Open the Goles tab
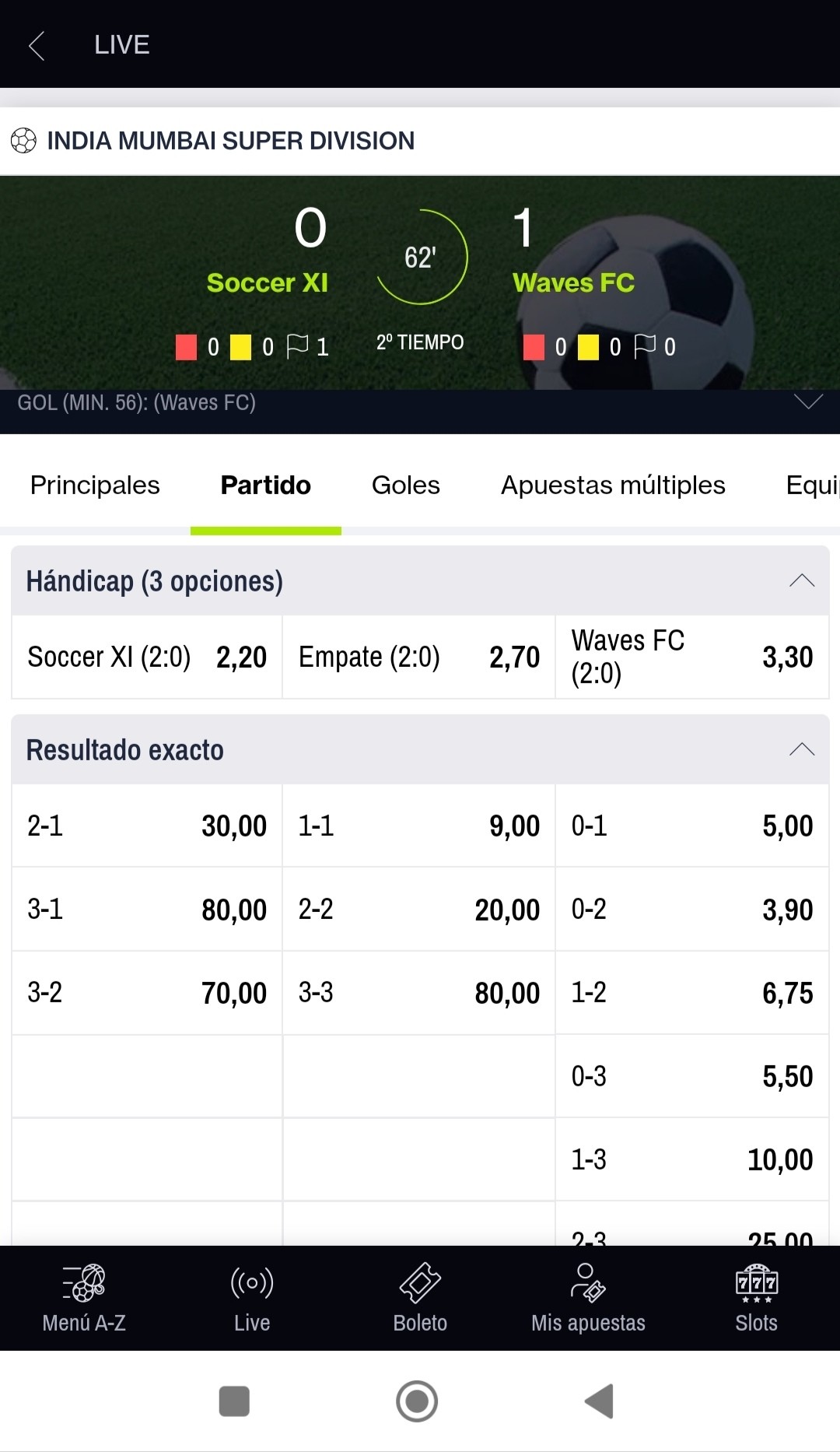The height and width of the screenshot is (1452, 840). (405, 485)
